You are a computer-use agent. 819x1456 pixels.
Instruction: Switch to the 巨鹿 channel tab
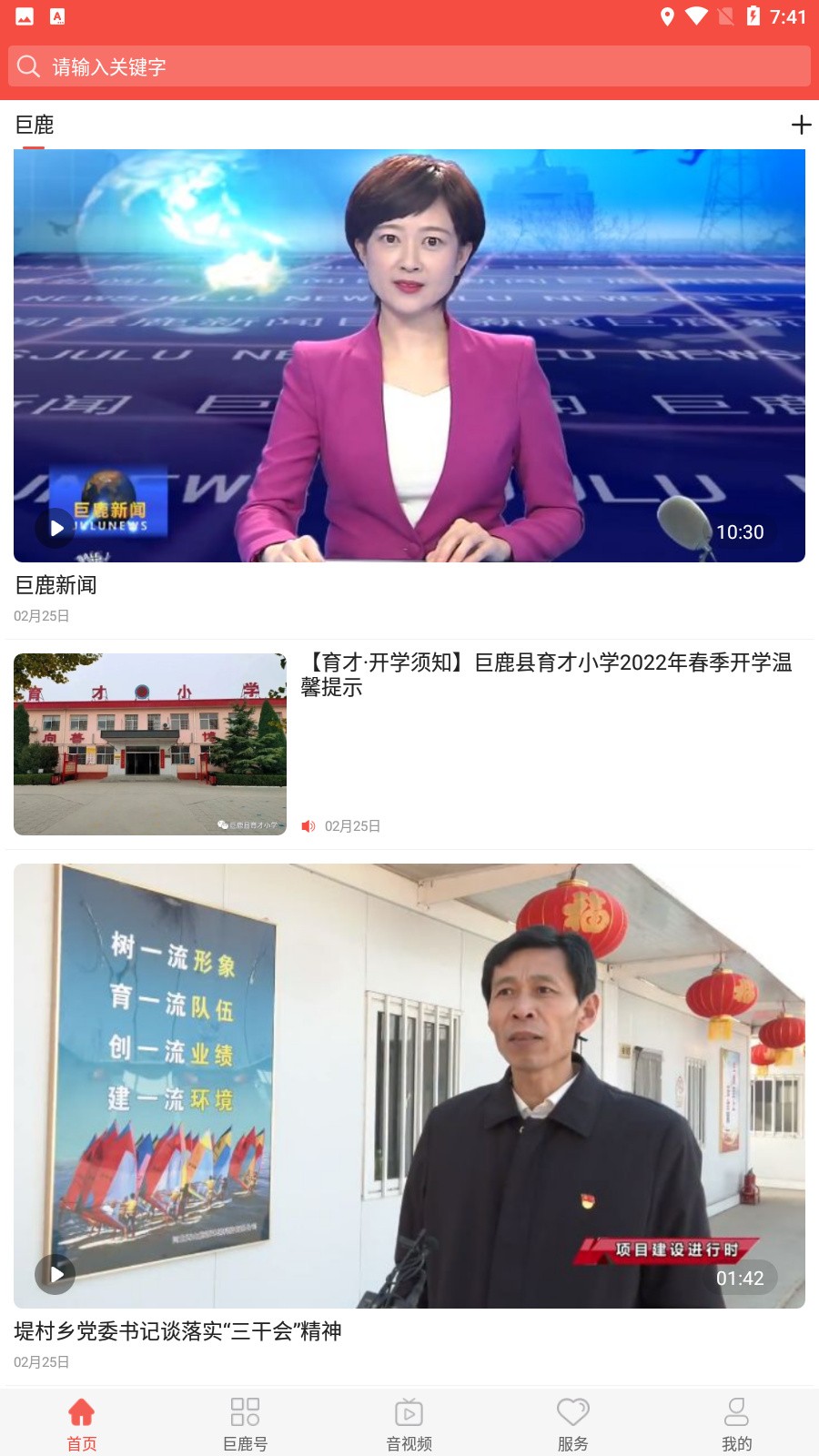click(34, 125)
